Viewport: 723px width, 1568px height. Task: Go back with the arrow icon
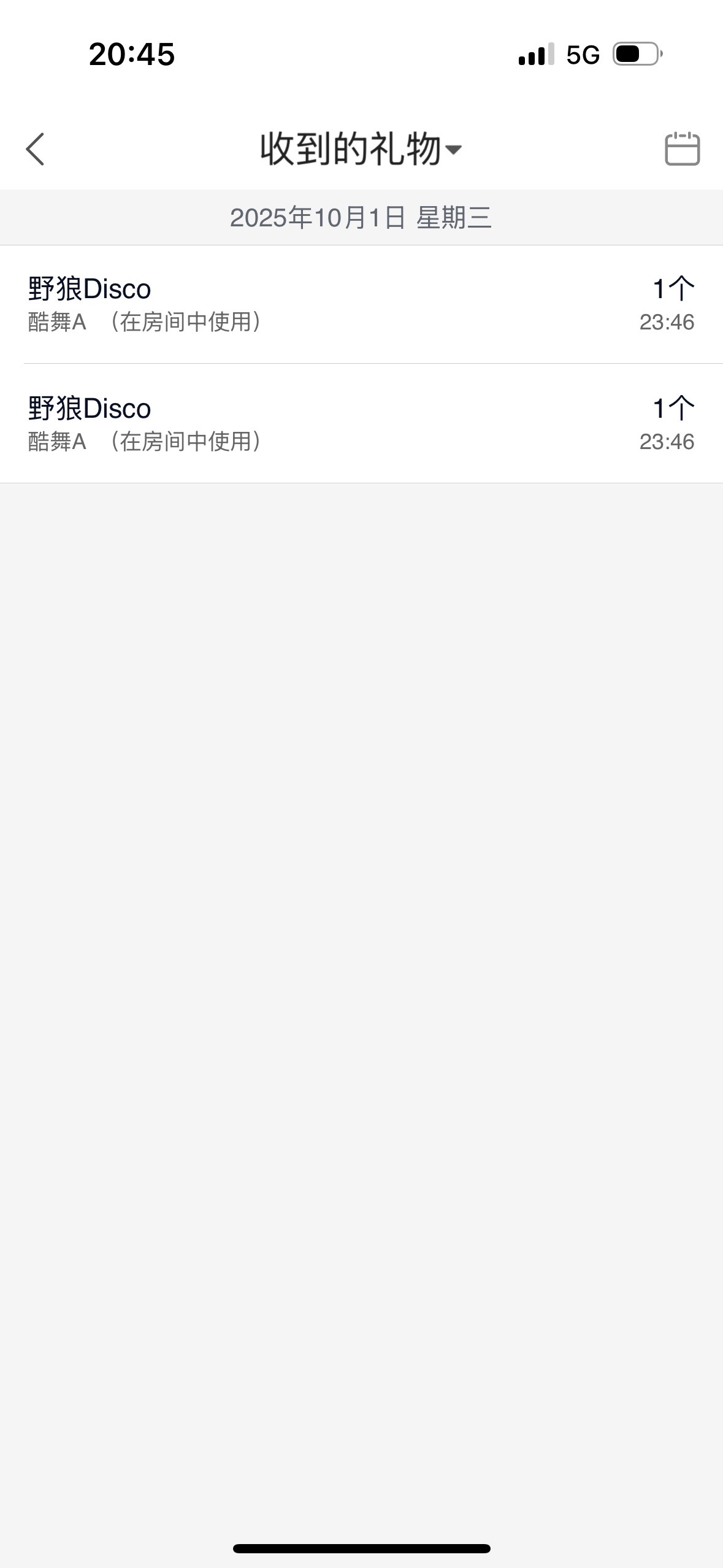tap(36, 149)
